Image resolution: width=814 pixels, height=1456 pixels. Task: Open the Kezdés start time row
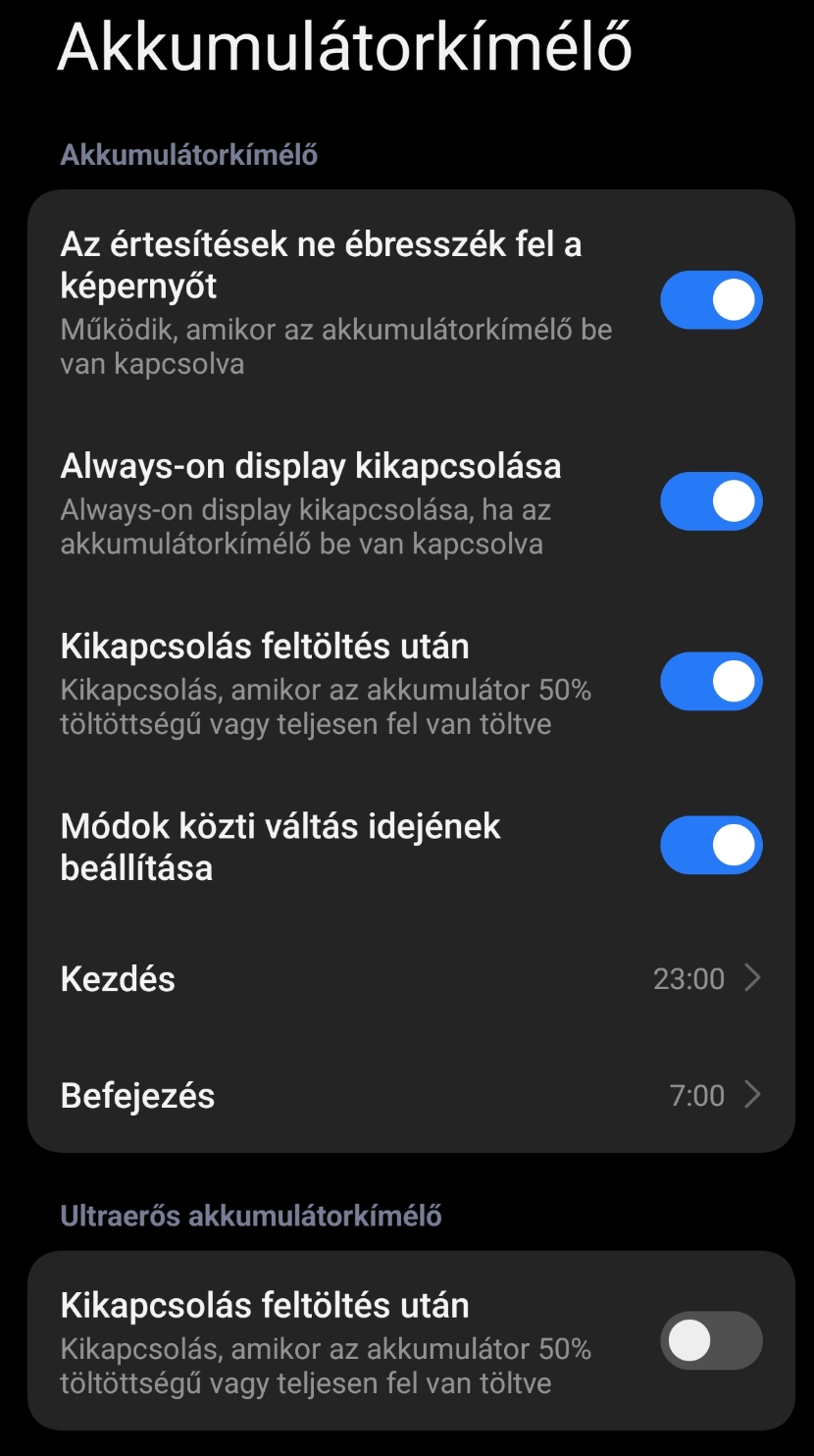[x=410, y=979]
